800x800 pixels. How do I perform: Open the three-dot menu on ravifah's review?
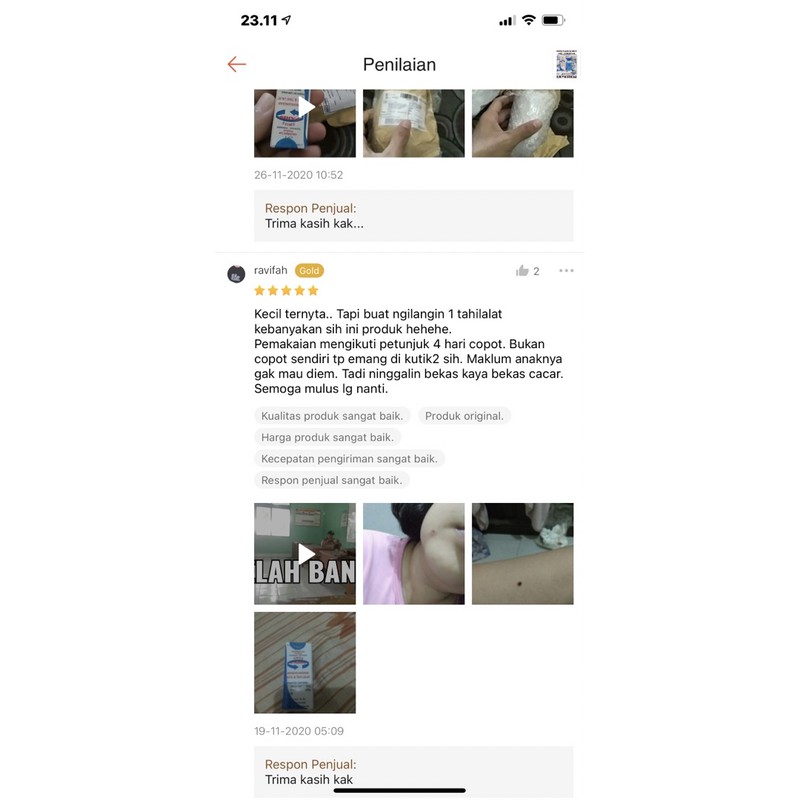coord(567,271)
